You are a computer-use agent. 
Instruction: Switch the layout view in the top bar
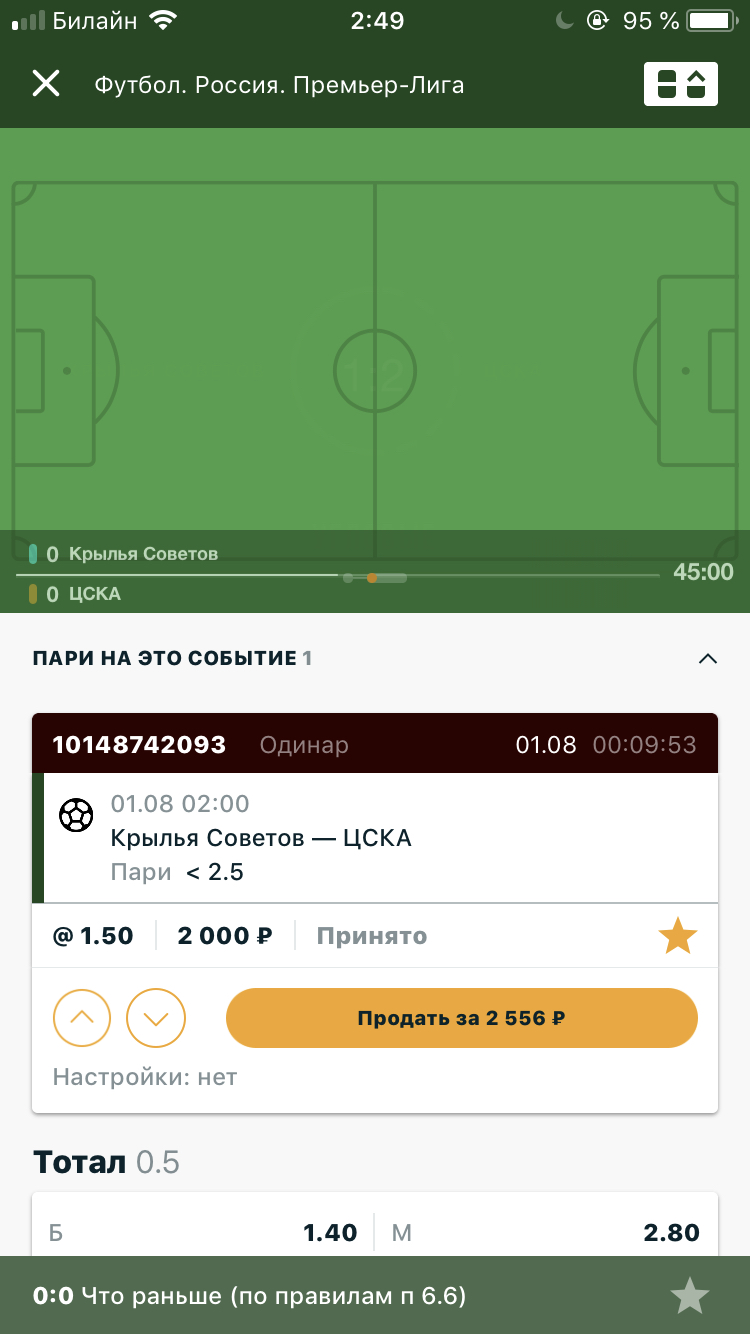(681, 84)
